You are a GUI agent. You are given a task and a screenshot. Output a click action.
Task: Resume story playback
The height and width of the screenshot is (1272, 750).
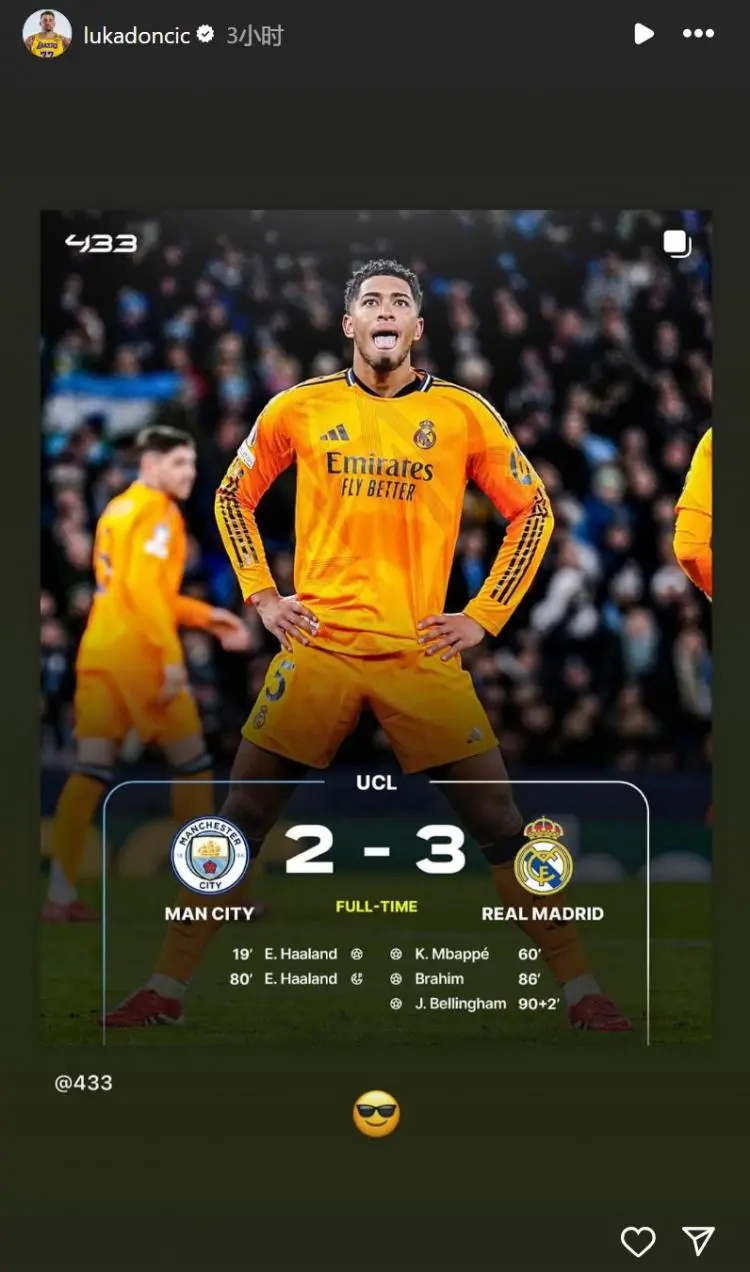click(644, 34)
